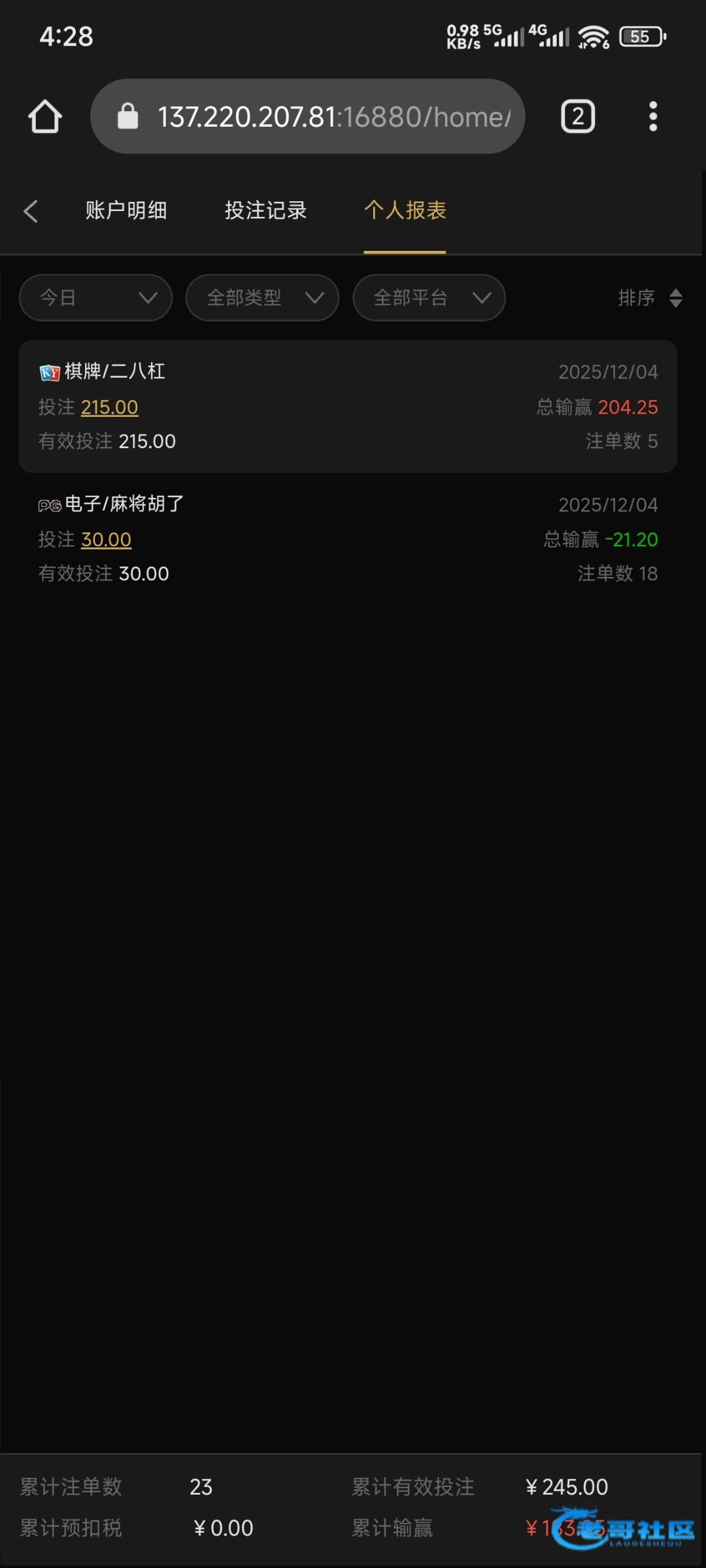The image size is (706, 1568).
Task: Open the browser overflow menu
Action: coord(652,117)
